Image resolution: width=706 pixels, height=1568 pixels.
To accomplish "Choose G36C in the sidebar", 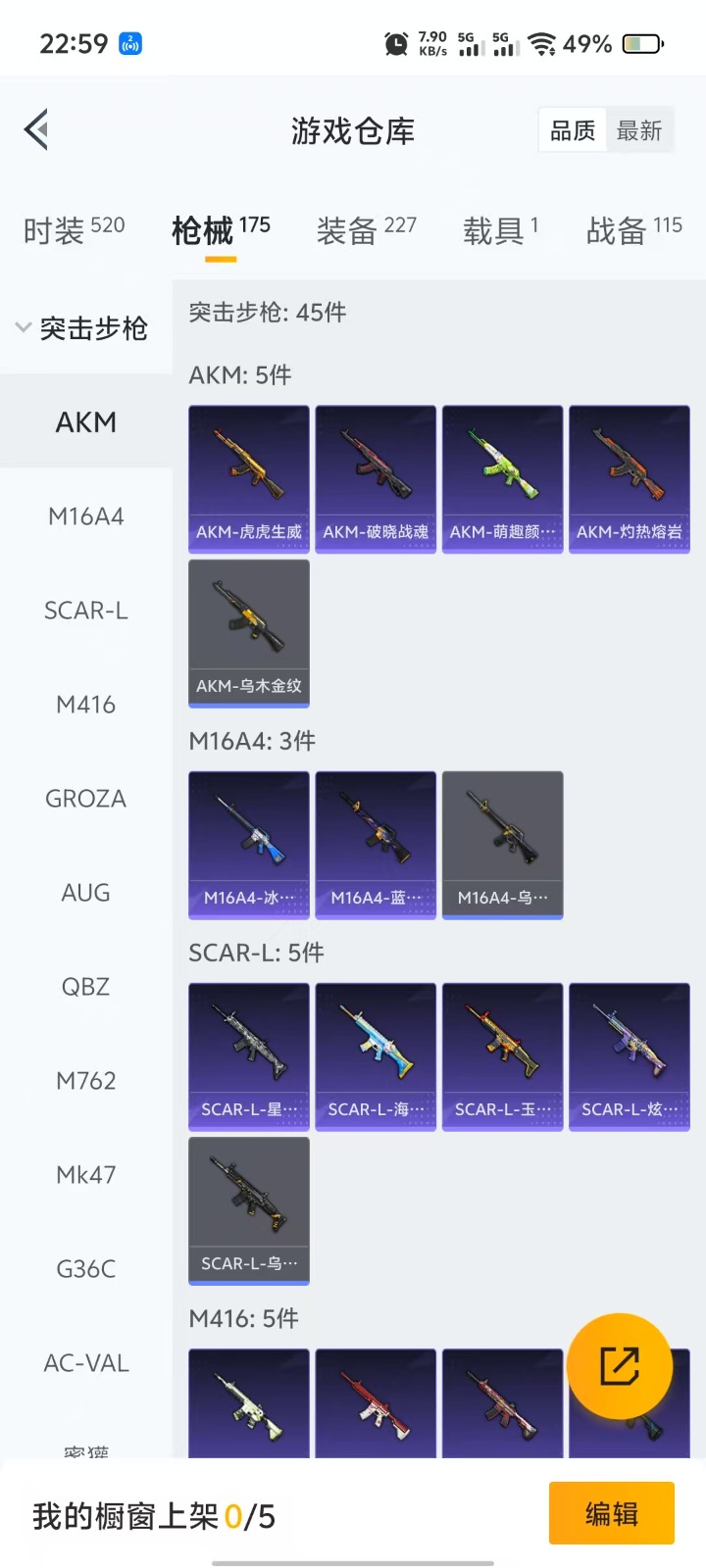I will coord(86,1269).
